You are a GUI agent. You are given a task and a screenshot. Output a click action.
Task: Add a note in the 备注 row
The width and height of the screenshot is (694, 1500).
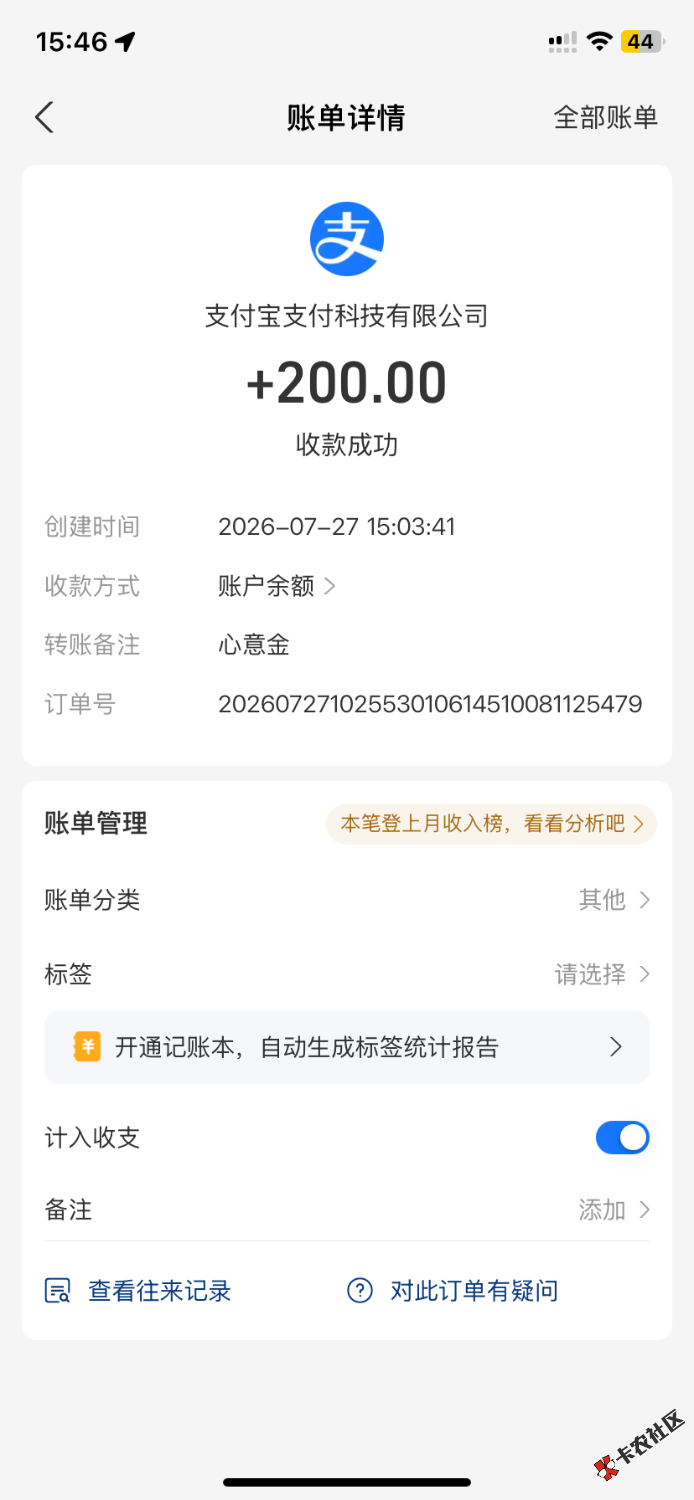(x=347, y=1210)
